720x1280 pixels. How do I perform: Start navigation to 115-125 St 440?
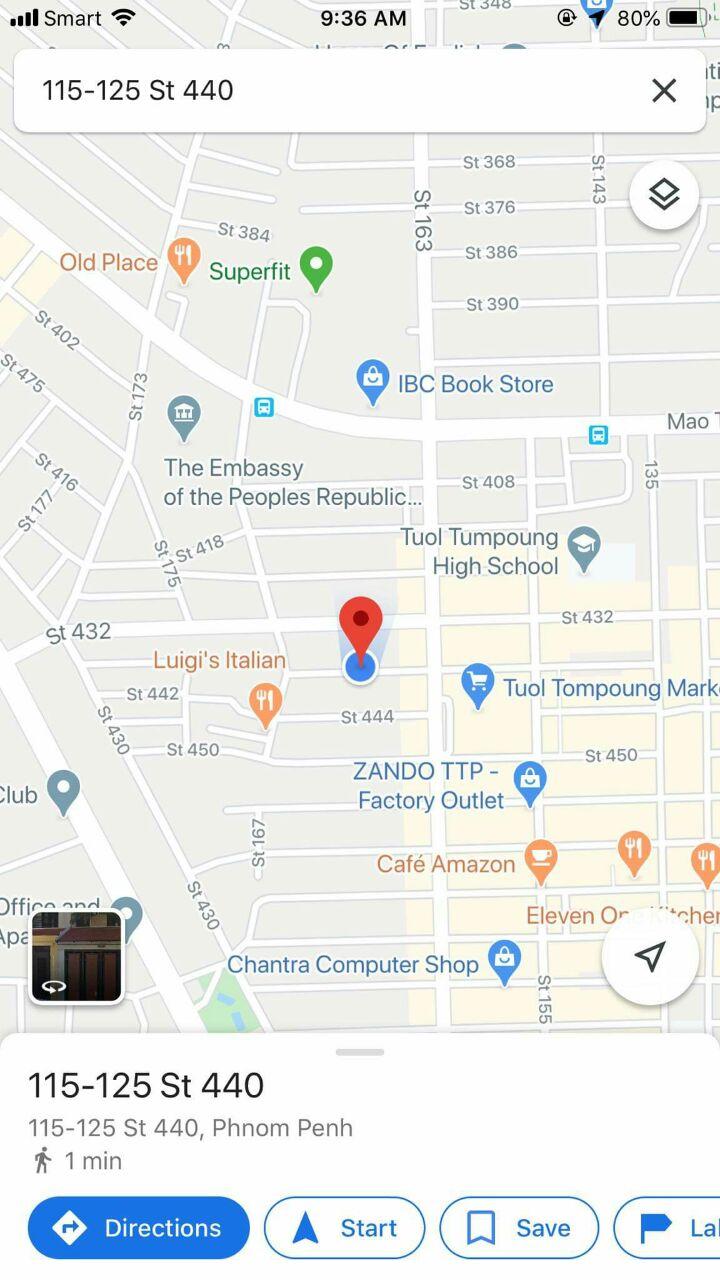click(x=345, y=1228)
